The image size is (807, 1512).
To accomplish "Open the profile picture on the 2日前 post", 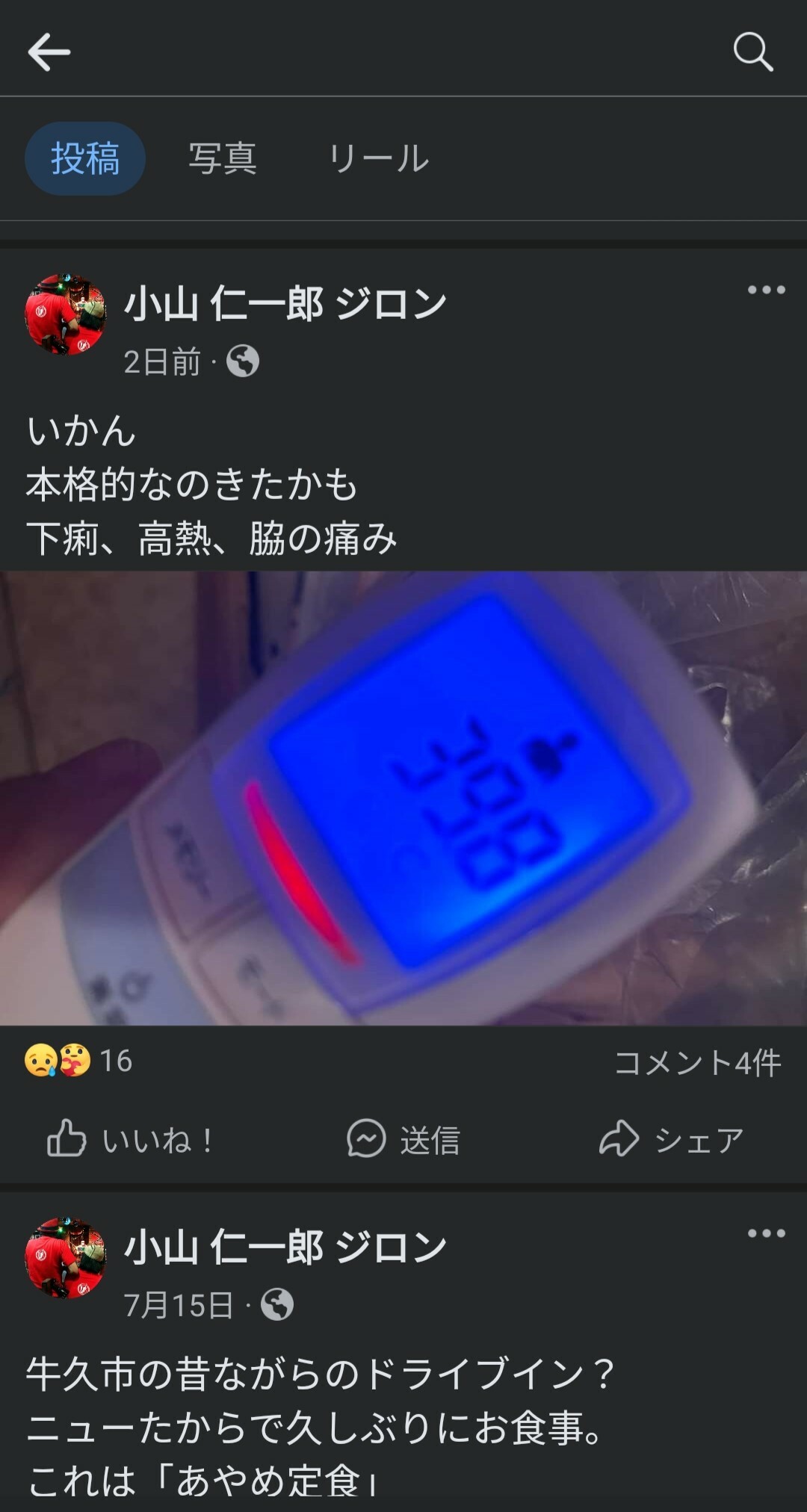I will (66, 315).
